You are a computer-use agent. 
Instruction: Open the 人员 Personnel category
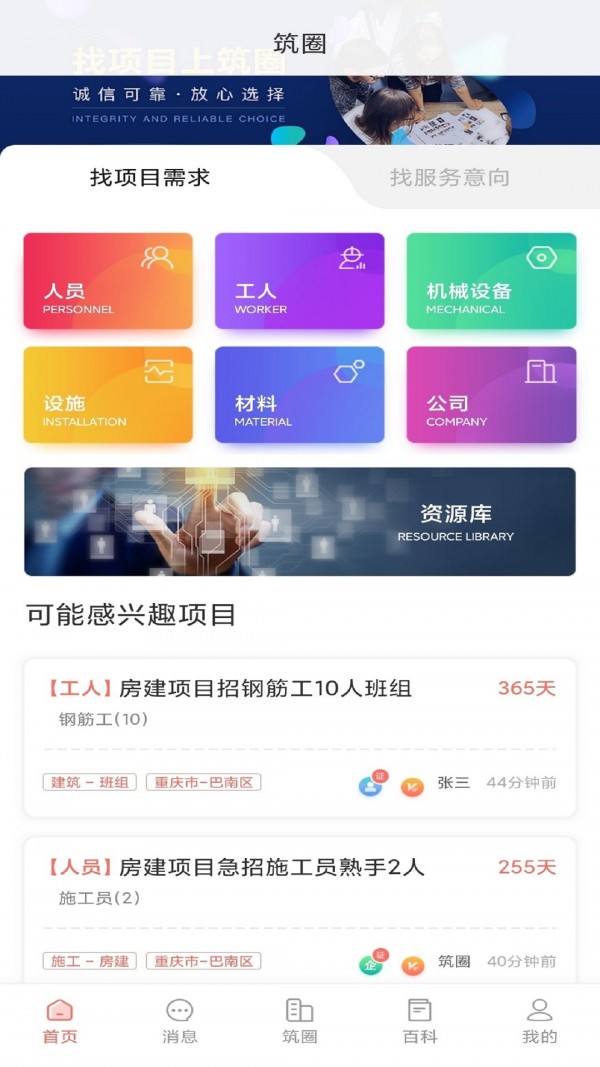coord(108,281)
